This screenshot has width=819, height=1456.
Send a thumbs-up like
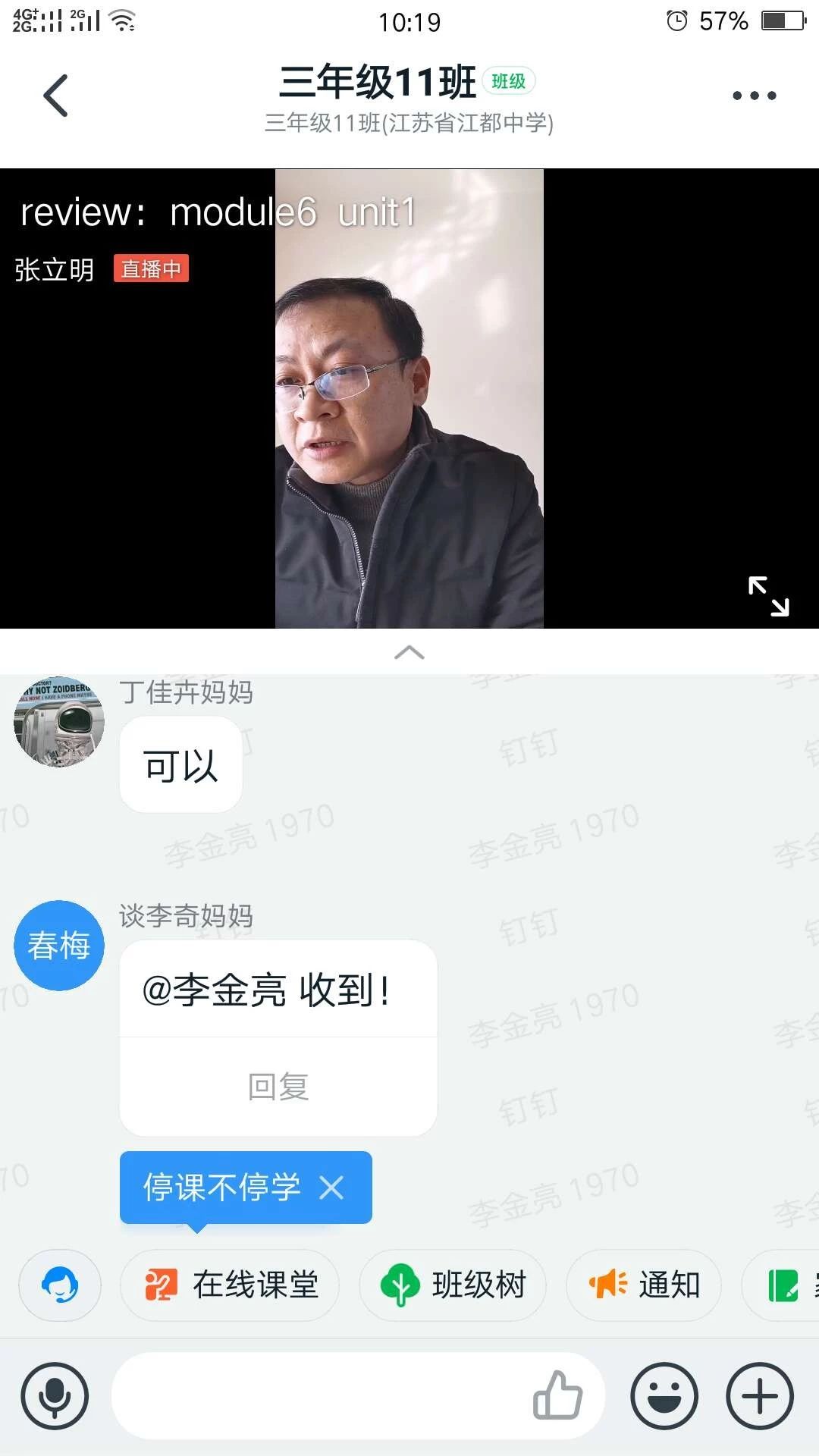557,1395
